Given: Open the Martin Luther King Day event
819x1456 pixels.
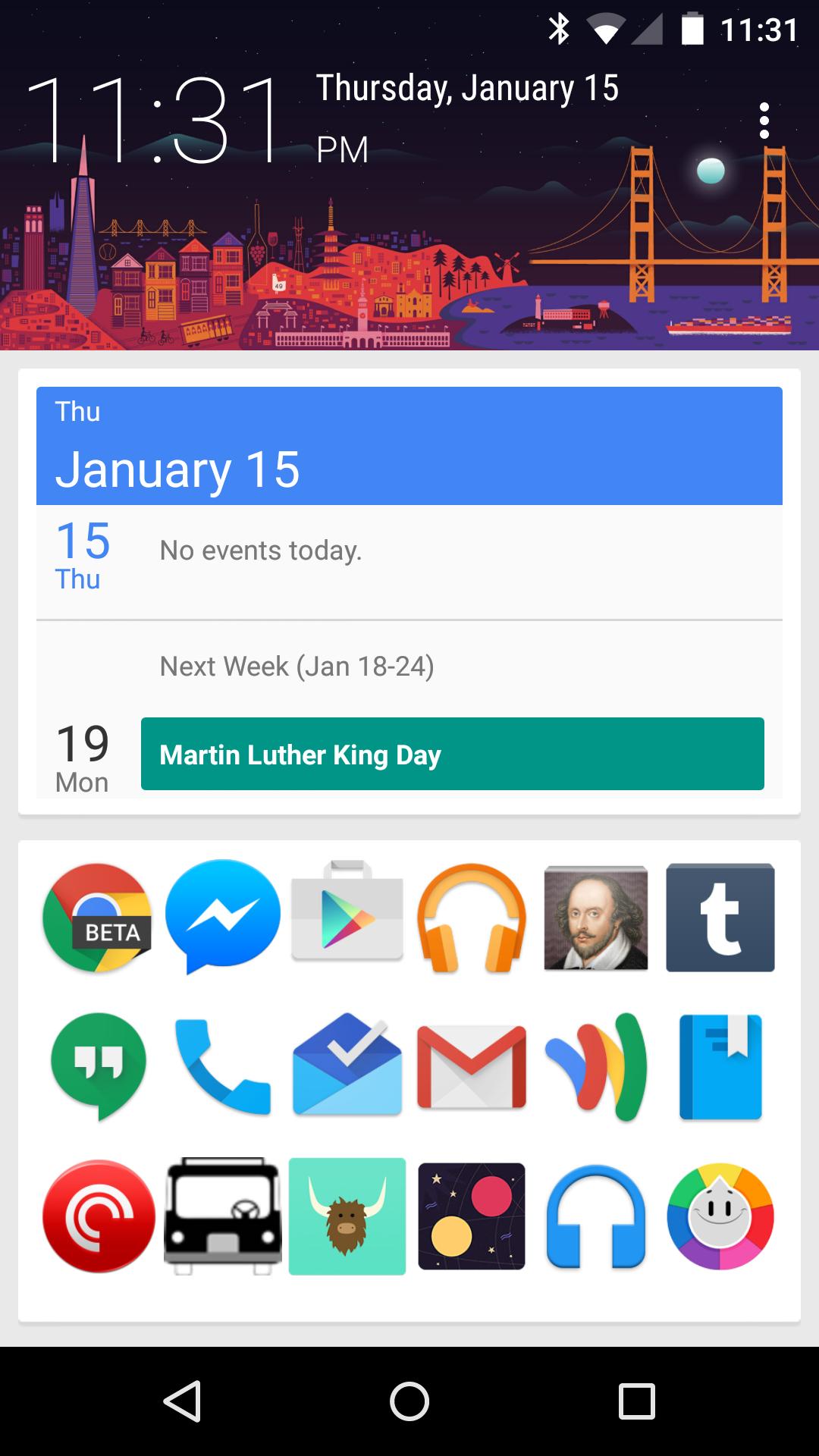Looking at the screenshot, I should click(x=452, y=754).
